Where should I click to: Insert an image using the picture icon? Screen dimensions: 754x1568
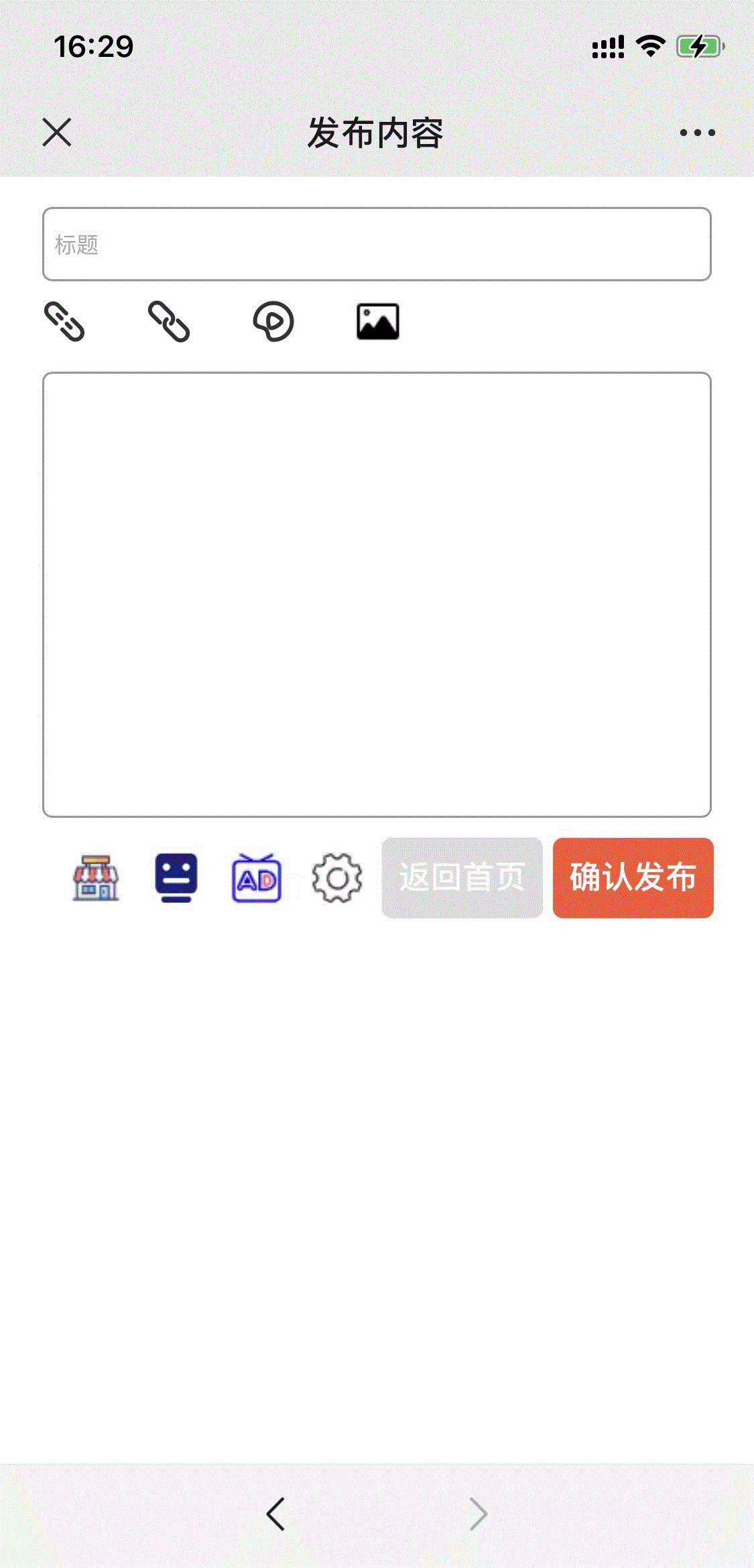[377, 320]
